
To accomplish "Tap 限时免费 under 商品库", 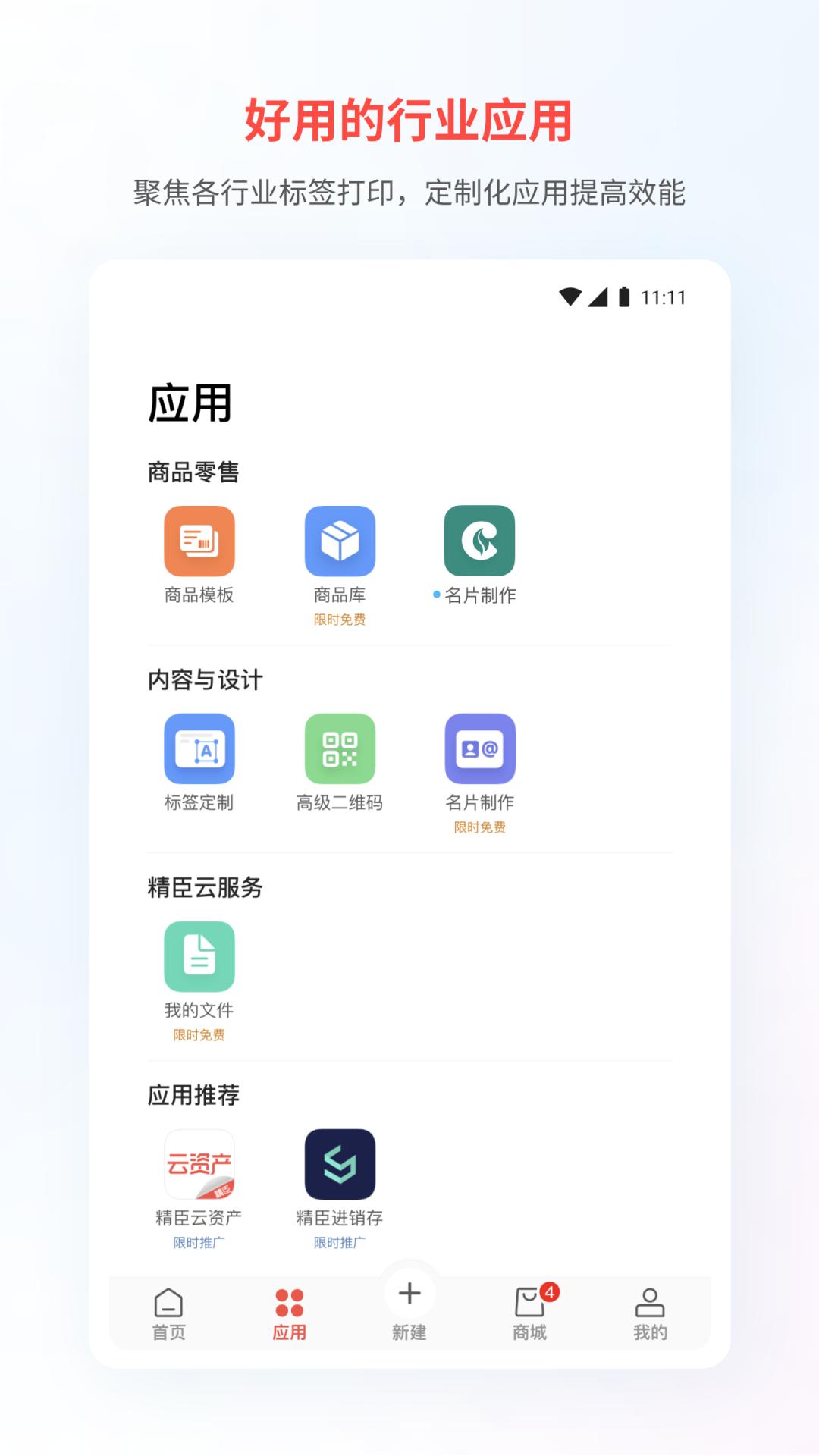I will pos(340,619).
